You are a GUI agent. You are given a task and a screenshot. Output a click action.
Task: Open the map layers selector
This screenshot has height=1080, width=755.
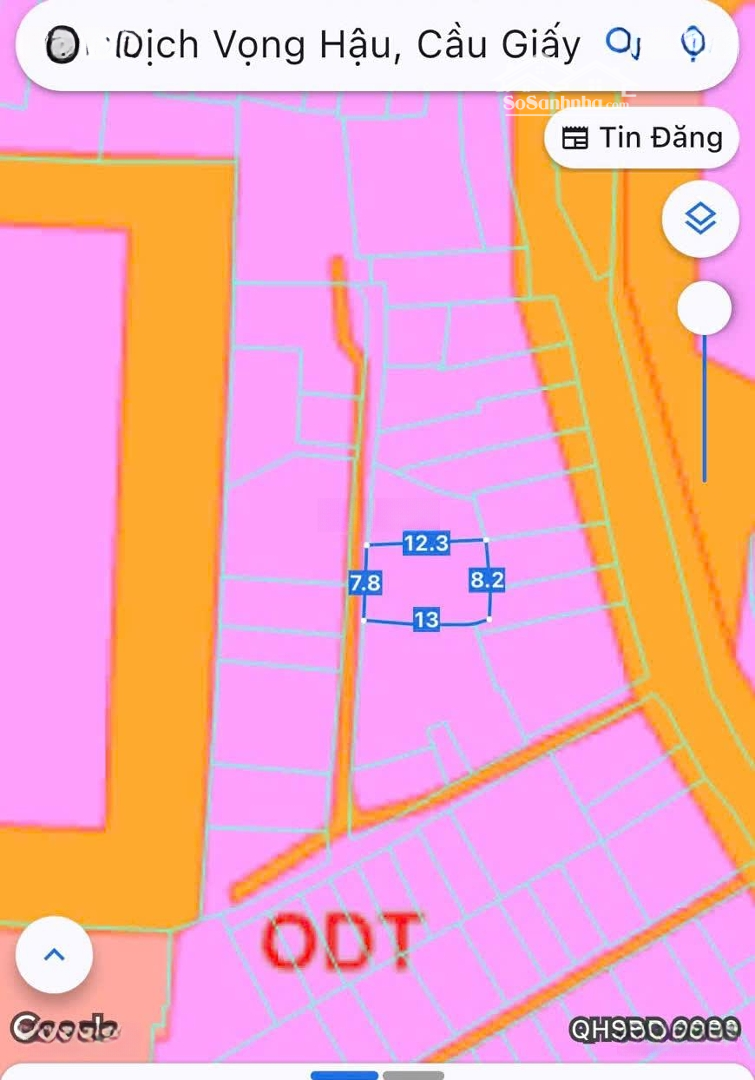click(700, 218)
